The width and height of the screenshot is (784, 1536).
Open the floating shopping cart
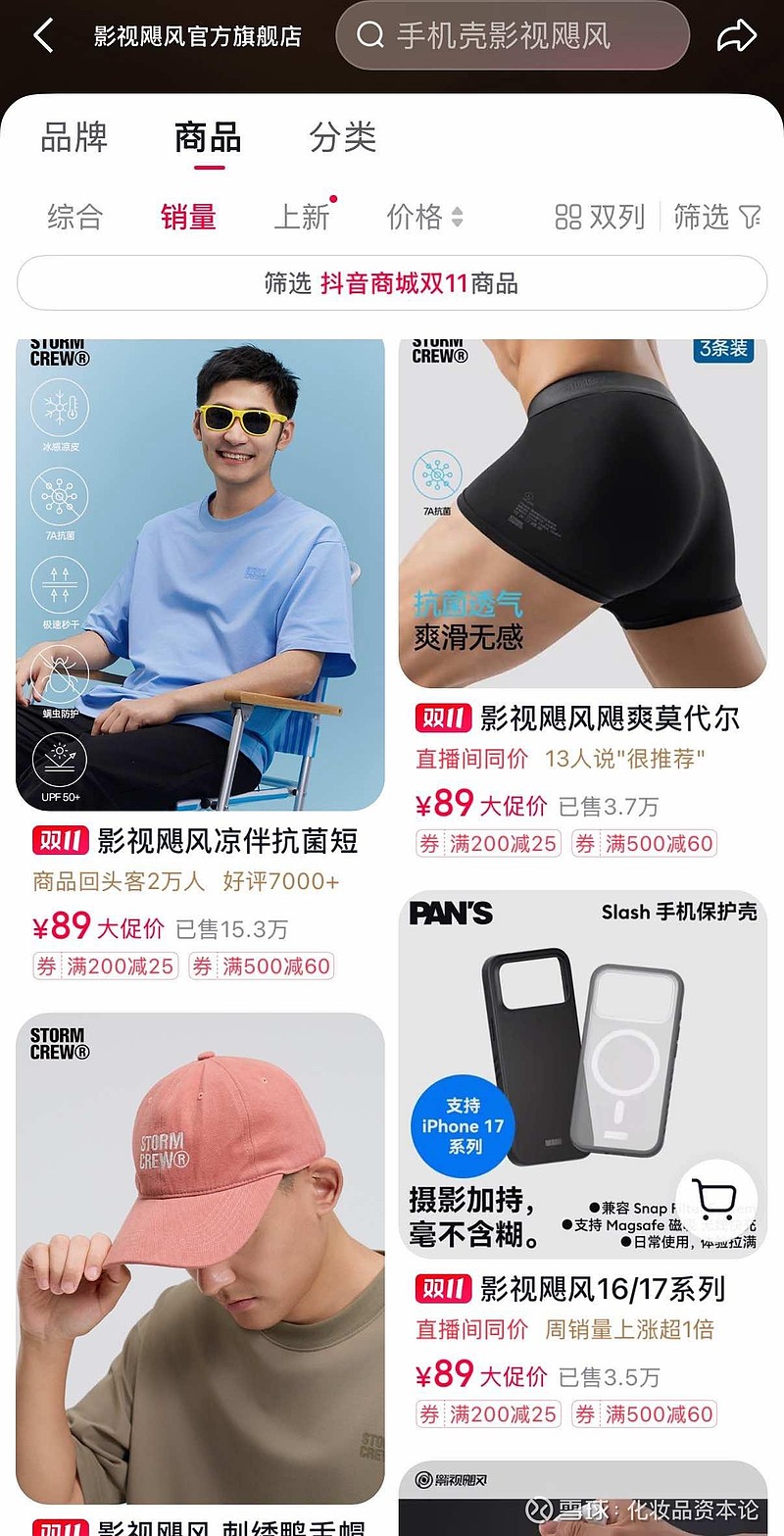[716, 1197]
